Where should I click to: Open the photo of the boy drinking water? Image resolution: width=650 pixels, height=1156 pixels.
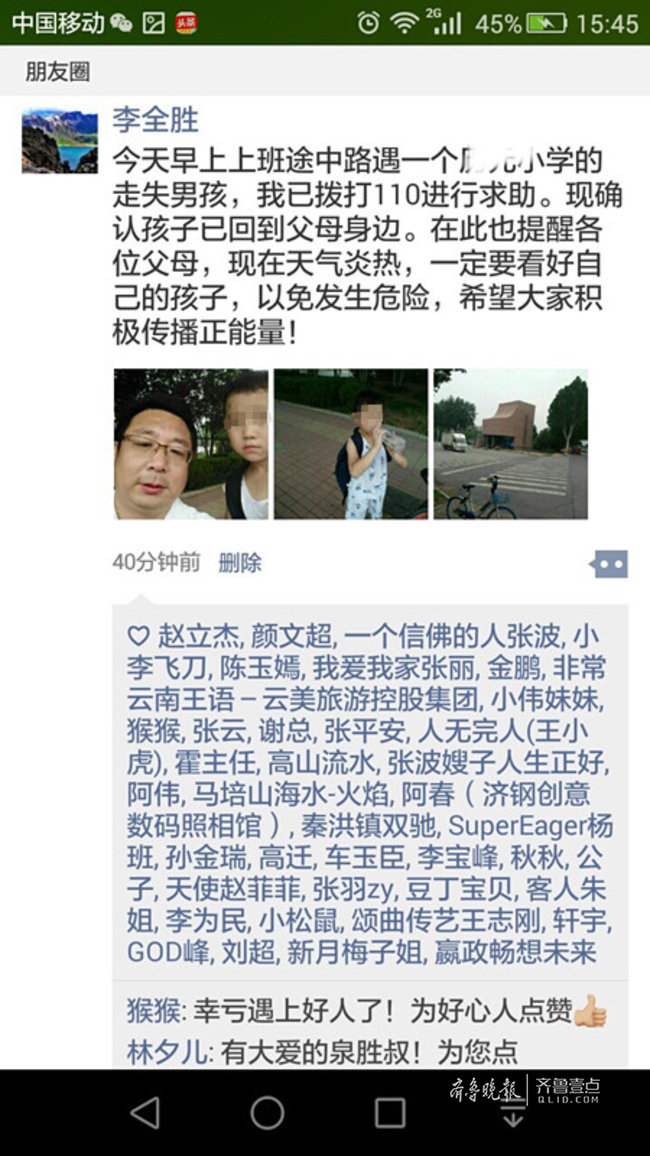[351, 444]
